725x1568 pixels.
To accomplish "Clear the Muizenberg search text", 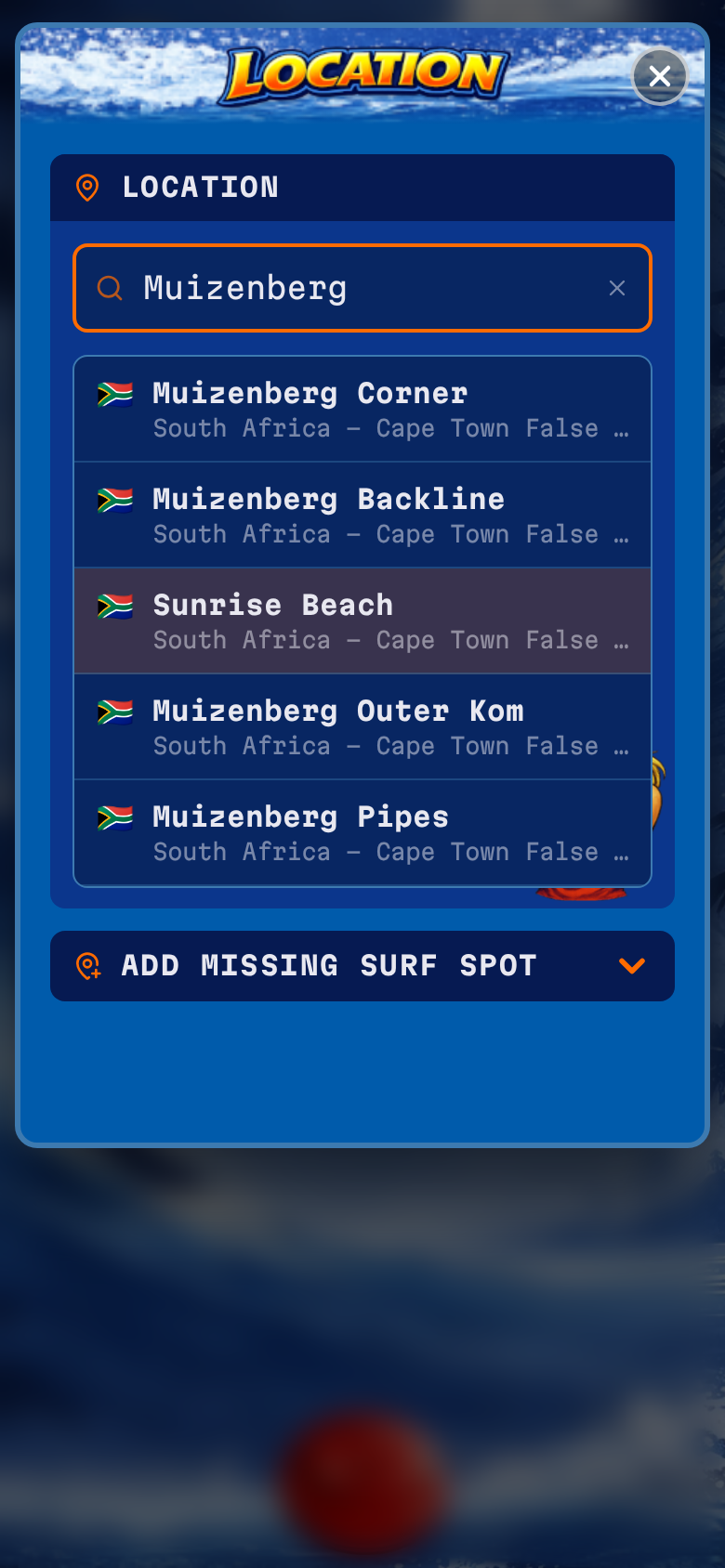I will coord(617,289).
